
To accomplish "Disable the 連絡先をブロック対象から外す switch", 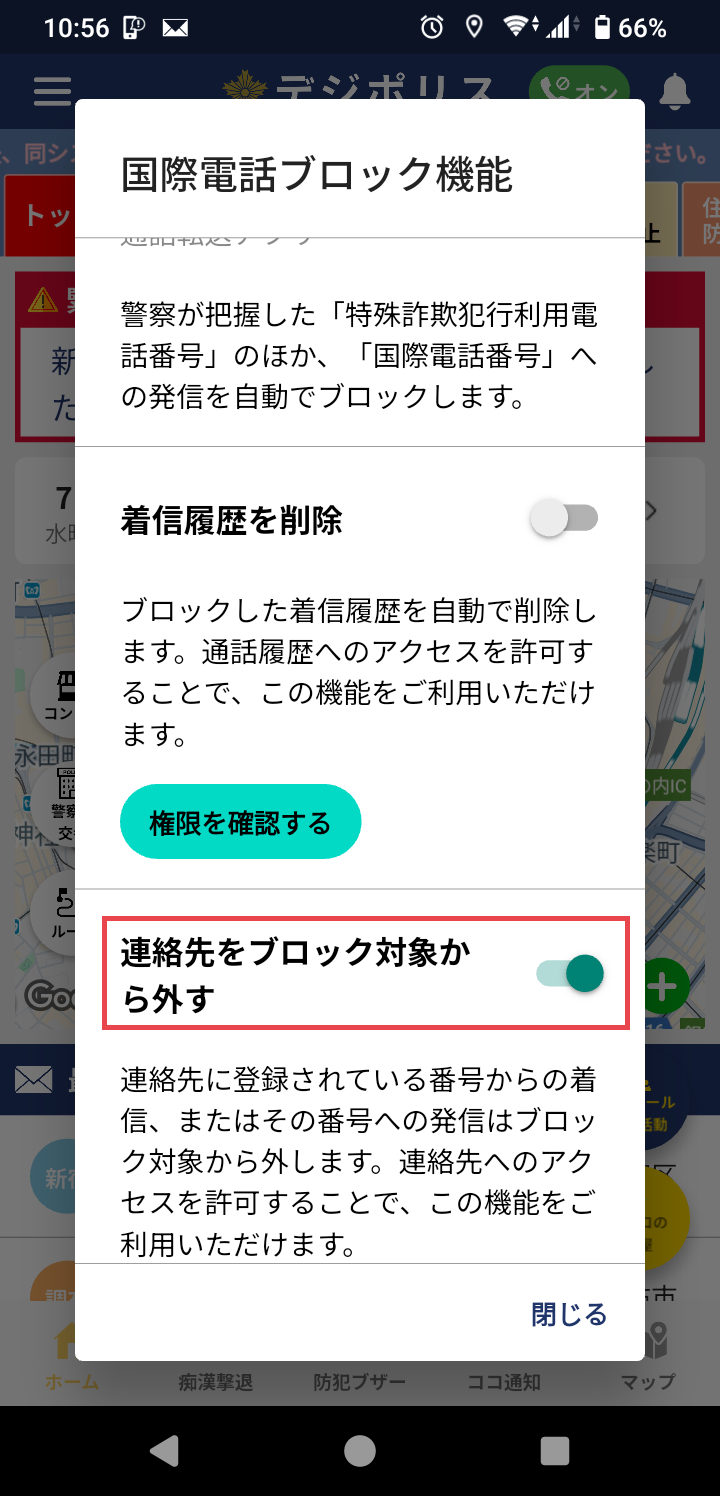I will point(571,973).
